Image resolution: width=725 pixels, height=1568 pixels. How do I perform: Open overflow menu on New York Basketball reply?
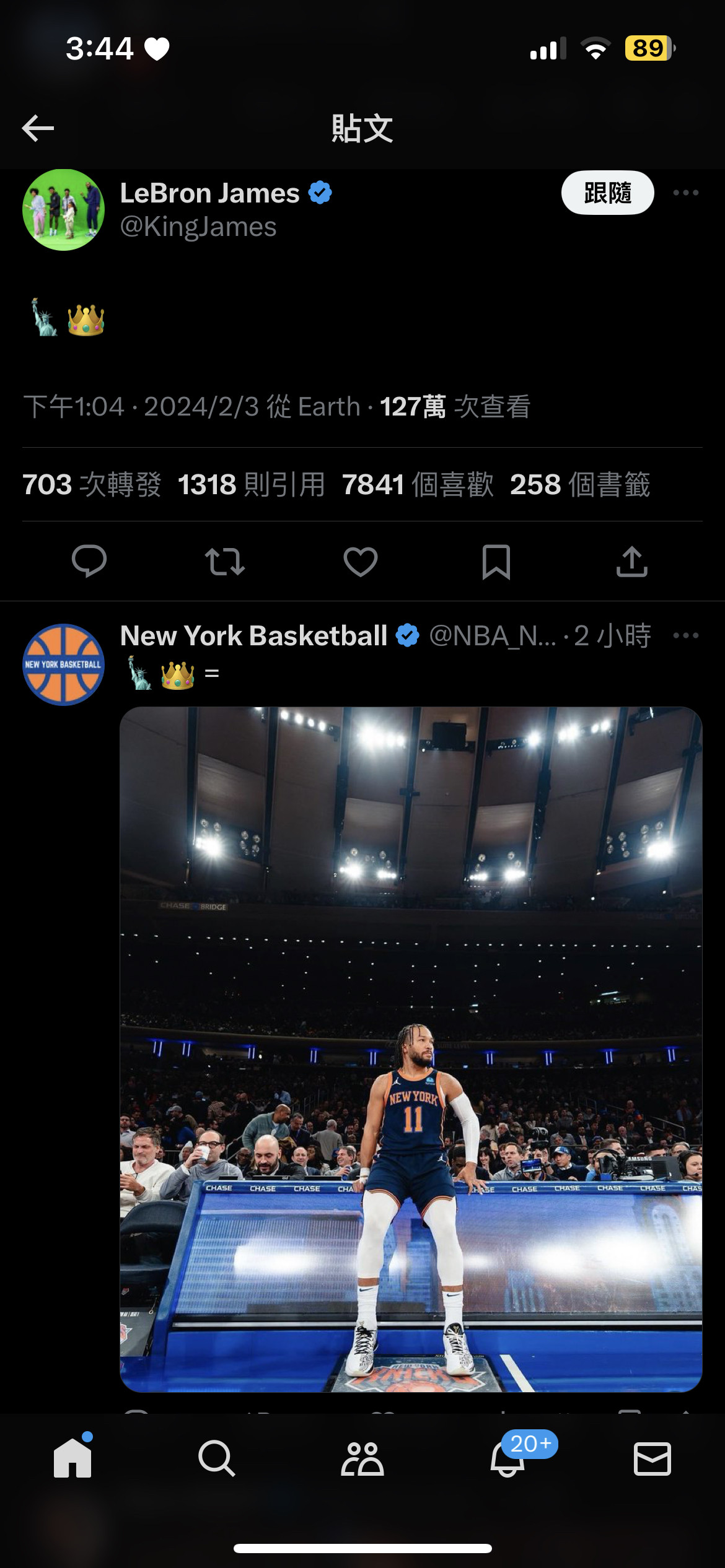(x=685, y=635)
